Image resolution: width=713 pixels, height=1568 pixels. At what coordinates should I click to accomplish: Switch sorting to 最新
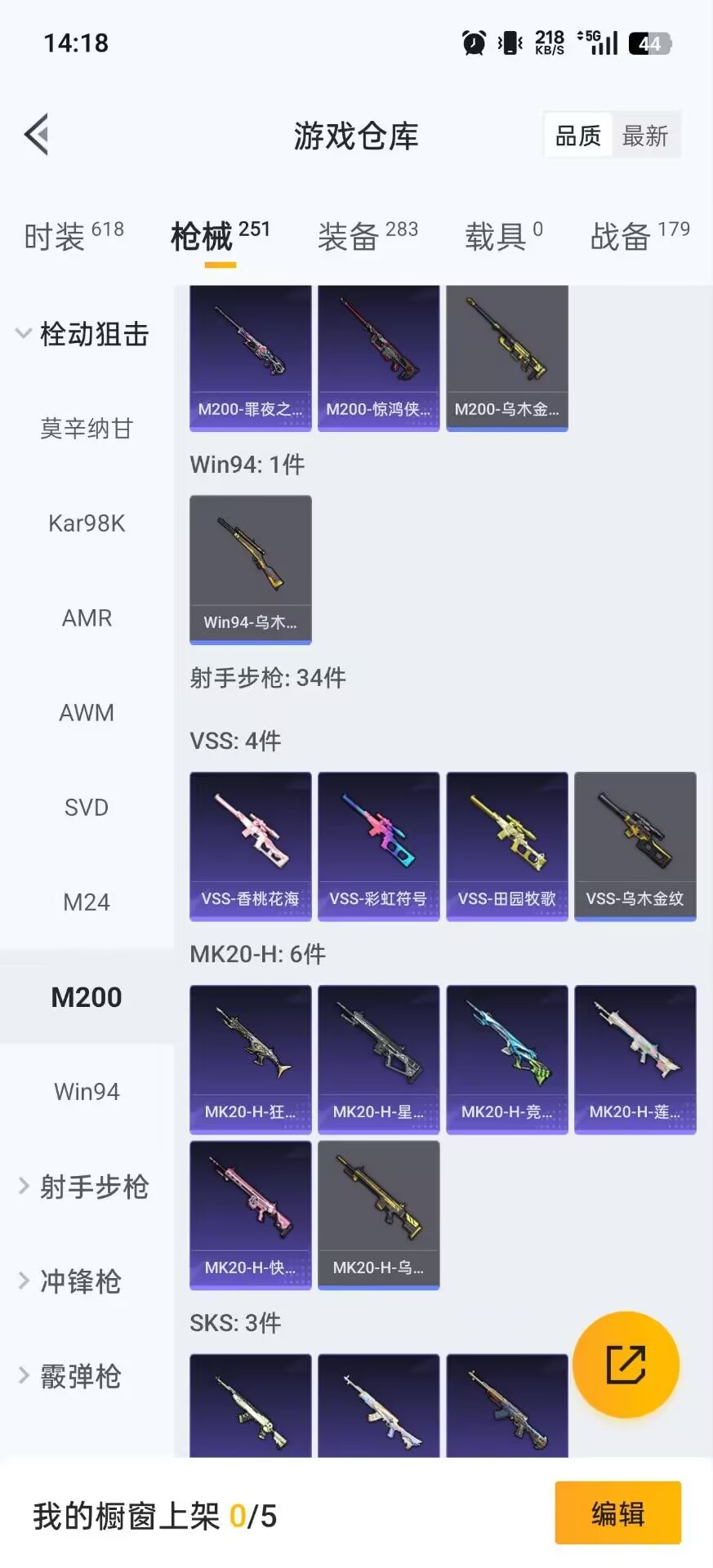[646, 135]
